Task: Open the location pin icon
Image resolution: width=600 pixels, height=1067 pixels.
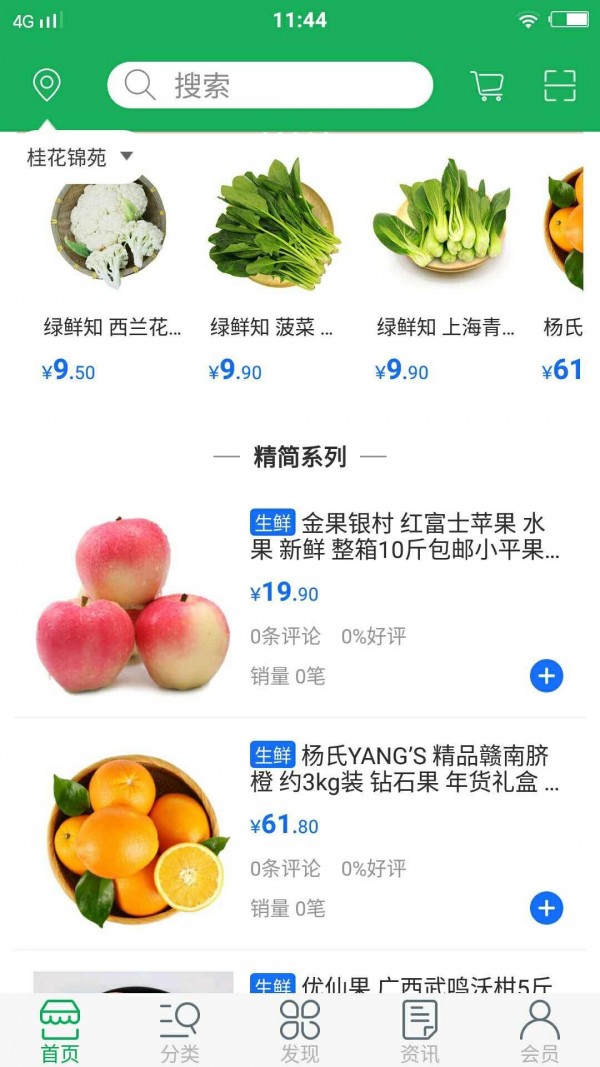Action: [x=46, y=85]
